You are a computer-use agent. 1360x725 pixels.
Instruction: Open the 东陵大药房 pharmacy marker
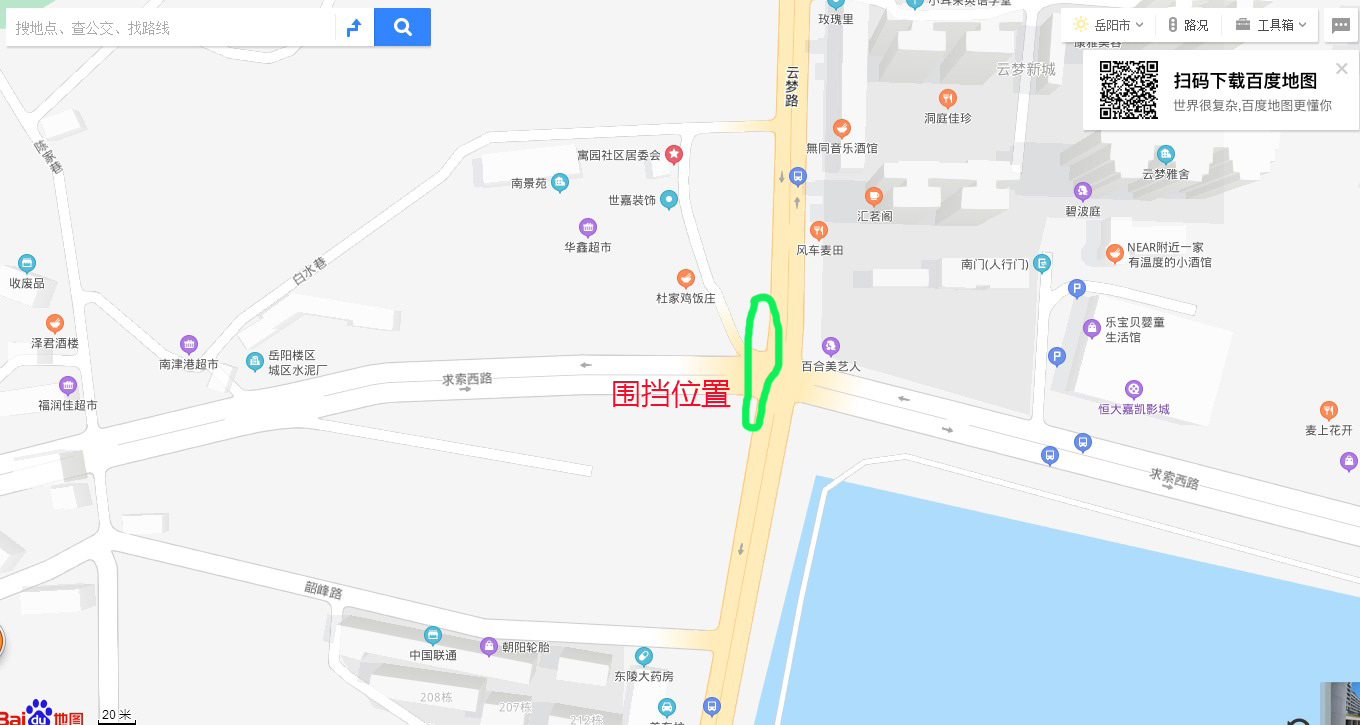pyautogui.click(x=644, y=656)
